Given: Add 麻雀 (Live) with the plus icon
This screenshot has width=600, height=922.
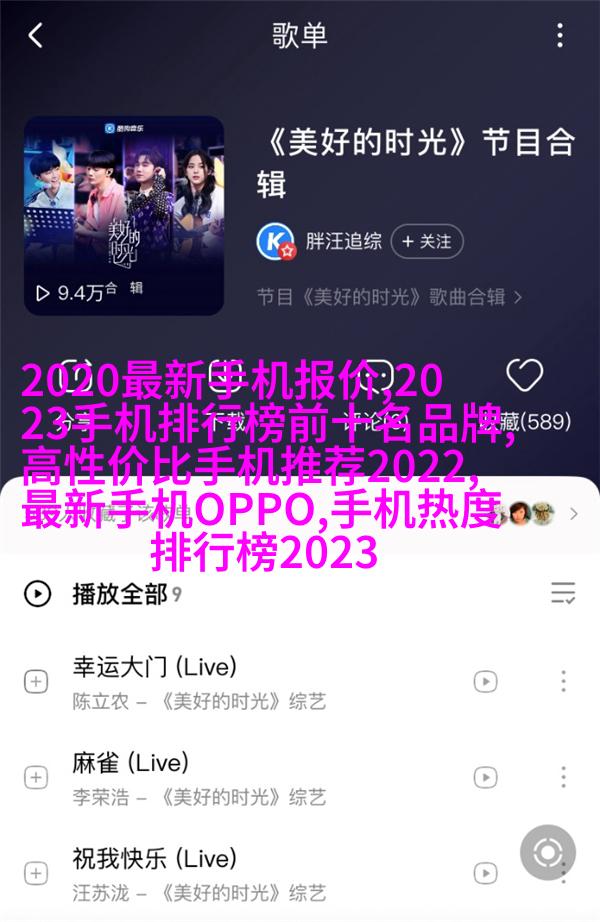Looking at the screenshot, I should [36, 778].
